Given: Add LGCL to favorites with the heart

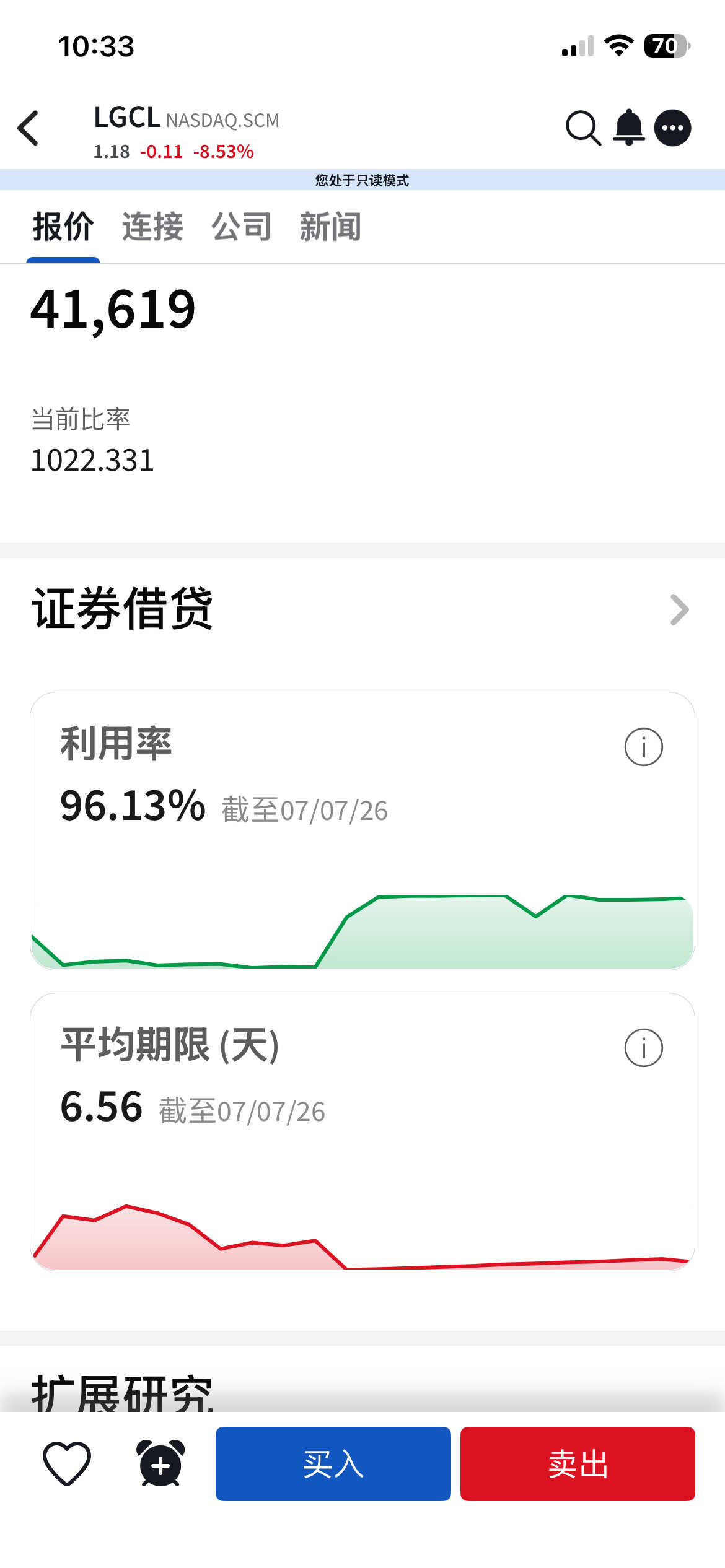Looking at the screenshot, I should pos(67,1464).
